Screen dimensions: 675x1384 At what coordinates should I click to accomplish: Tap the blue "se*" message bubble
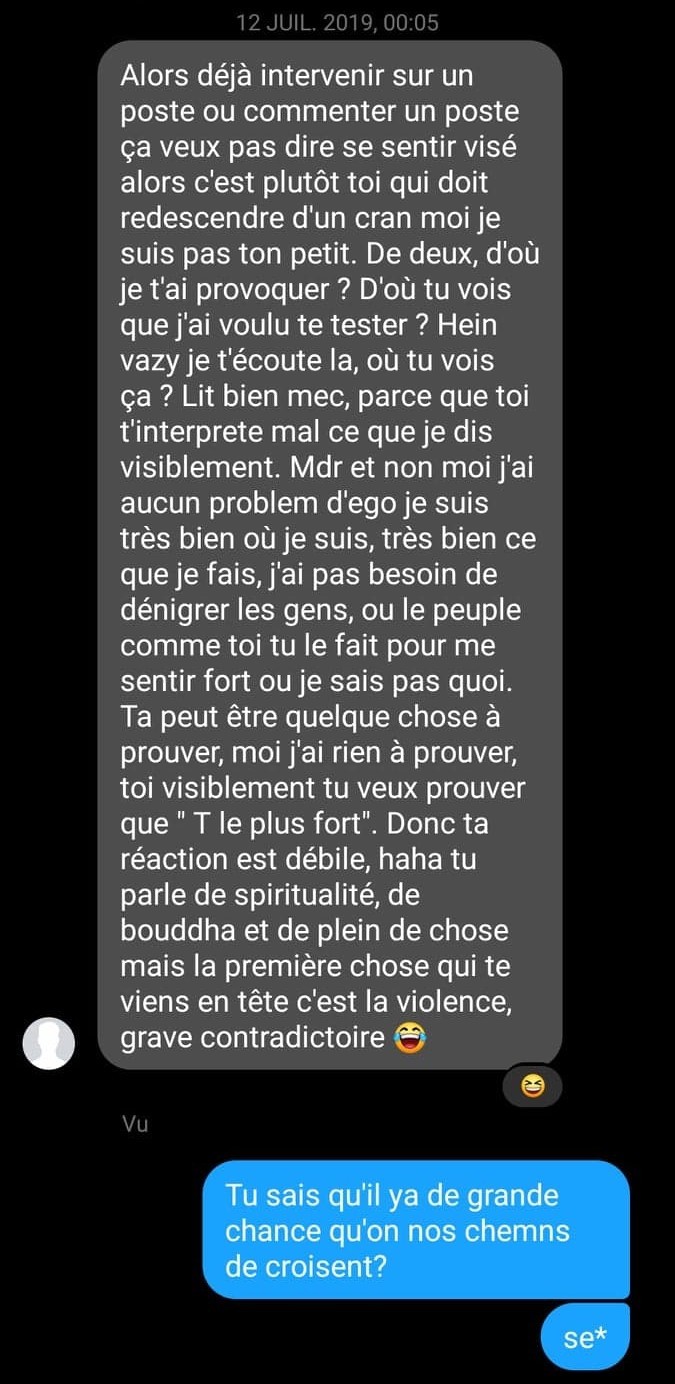point(585,1337)
